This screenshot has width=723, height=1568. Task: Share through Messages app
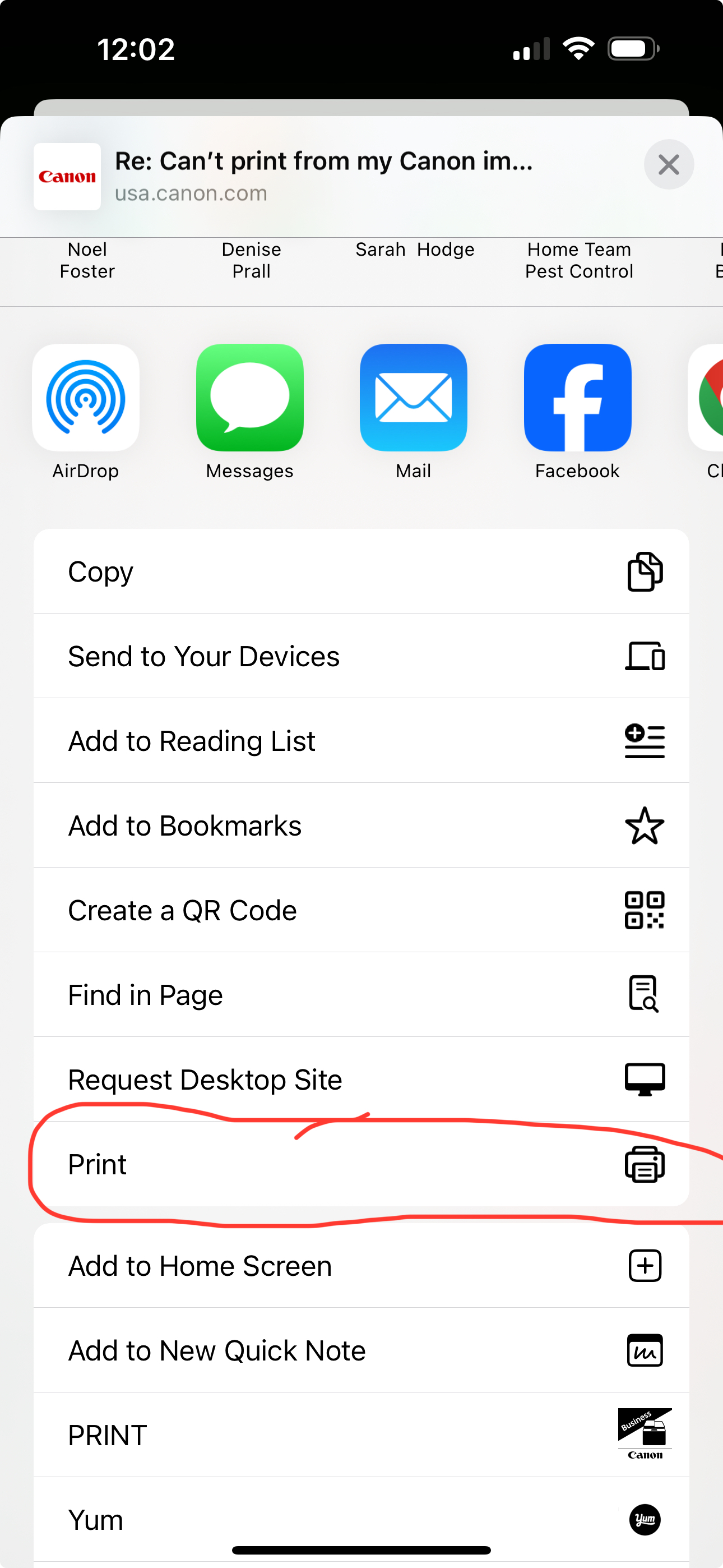click(x=249, y=398)
